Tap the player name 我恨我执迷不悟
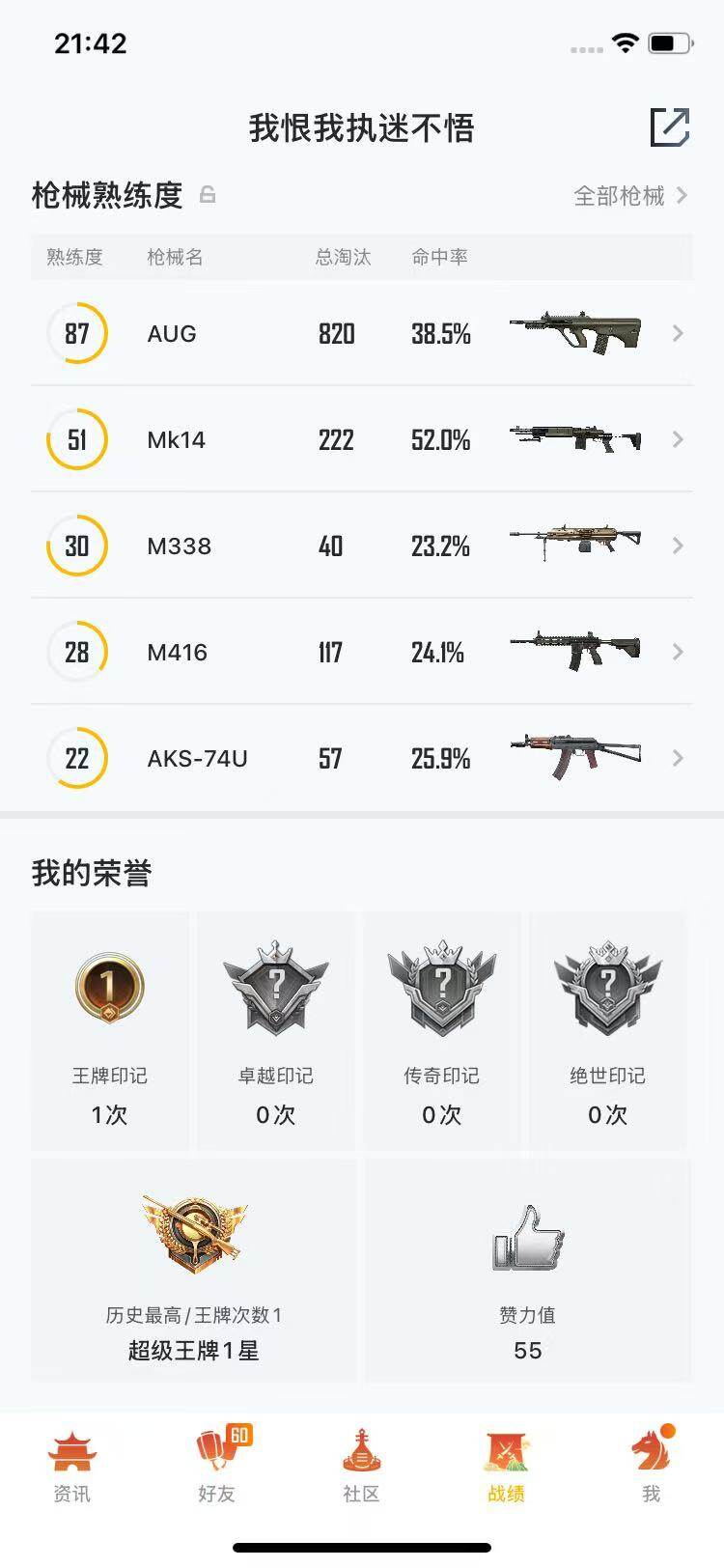Image resolution: width=724 pixels, height=1568 pixels. pyautogui.click(x=361, y=126)
